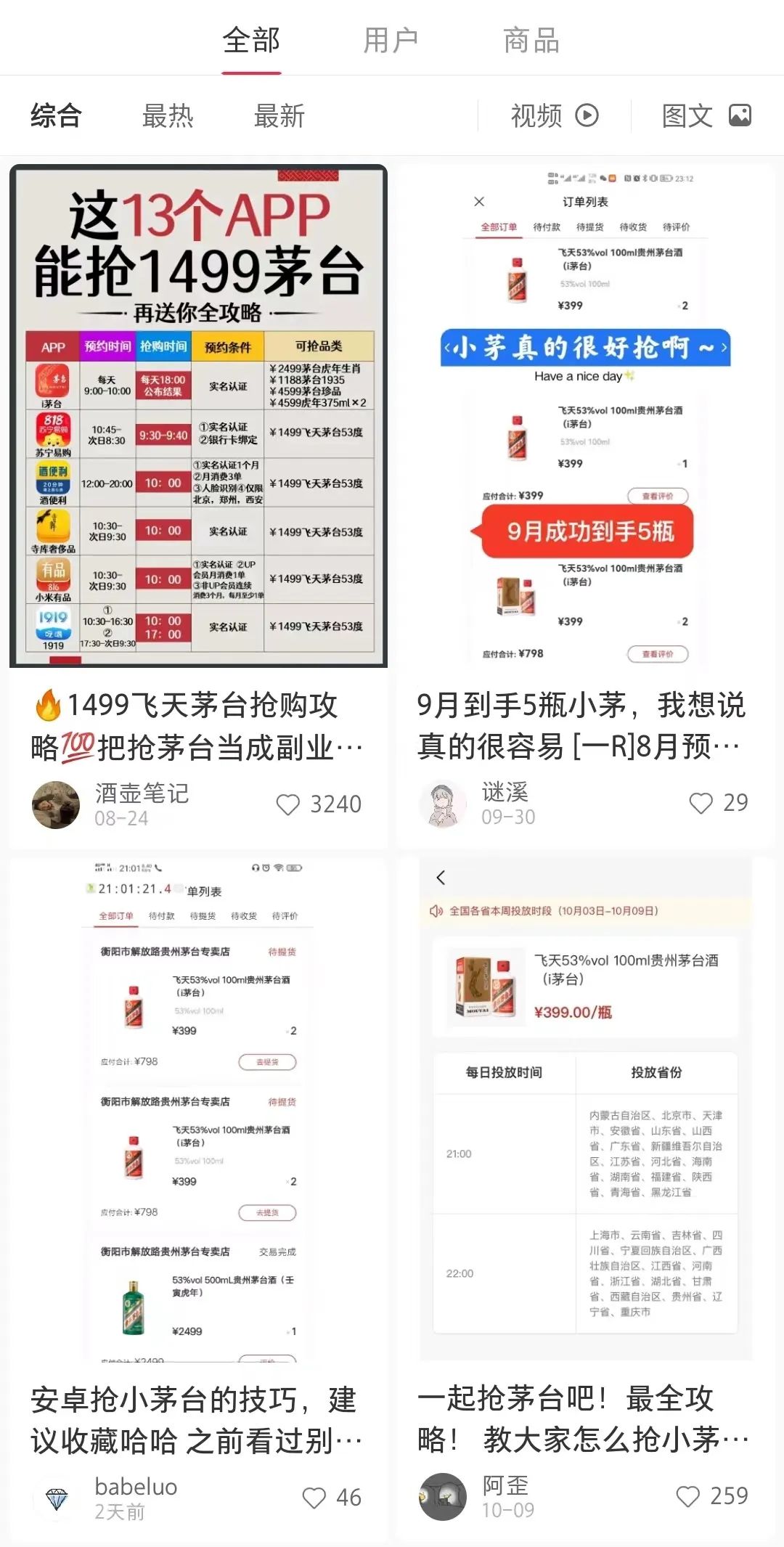Select the 综合 sorting option
The width and height of the screenshot is (784, 1547).
tap(56, 116)
